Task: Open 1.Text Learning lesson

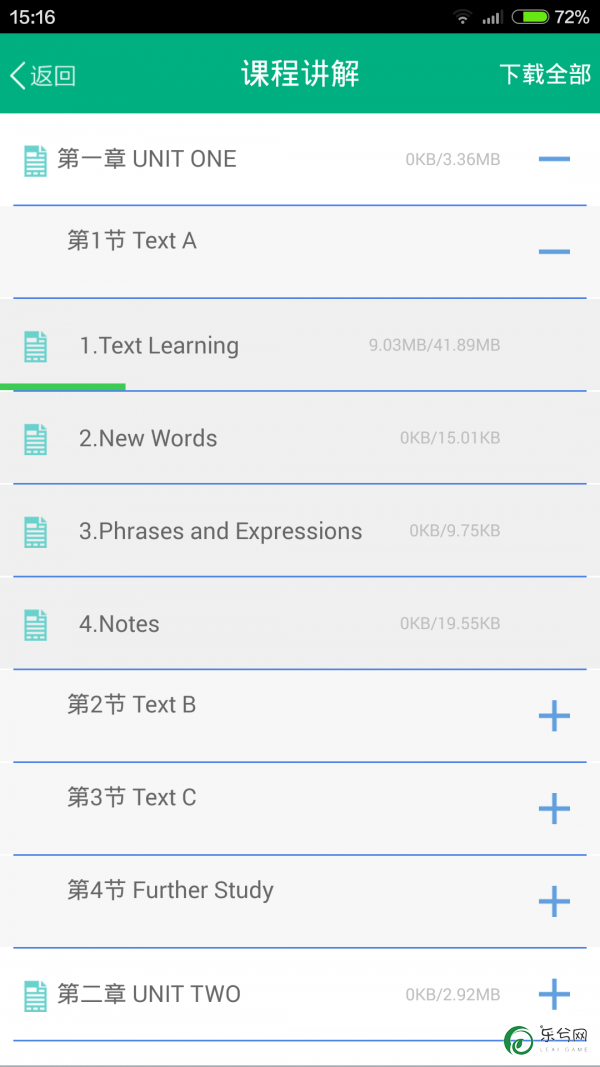Action: 300,345
